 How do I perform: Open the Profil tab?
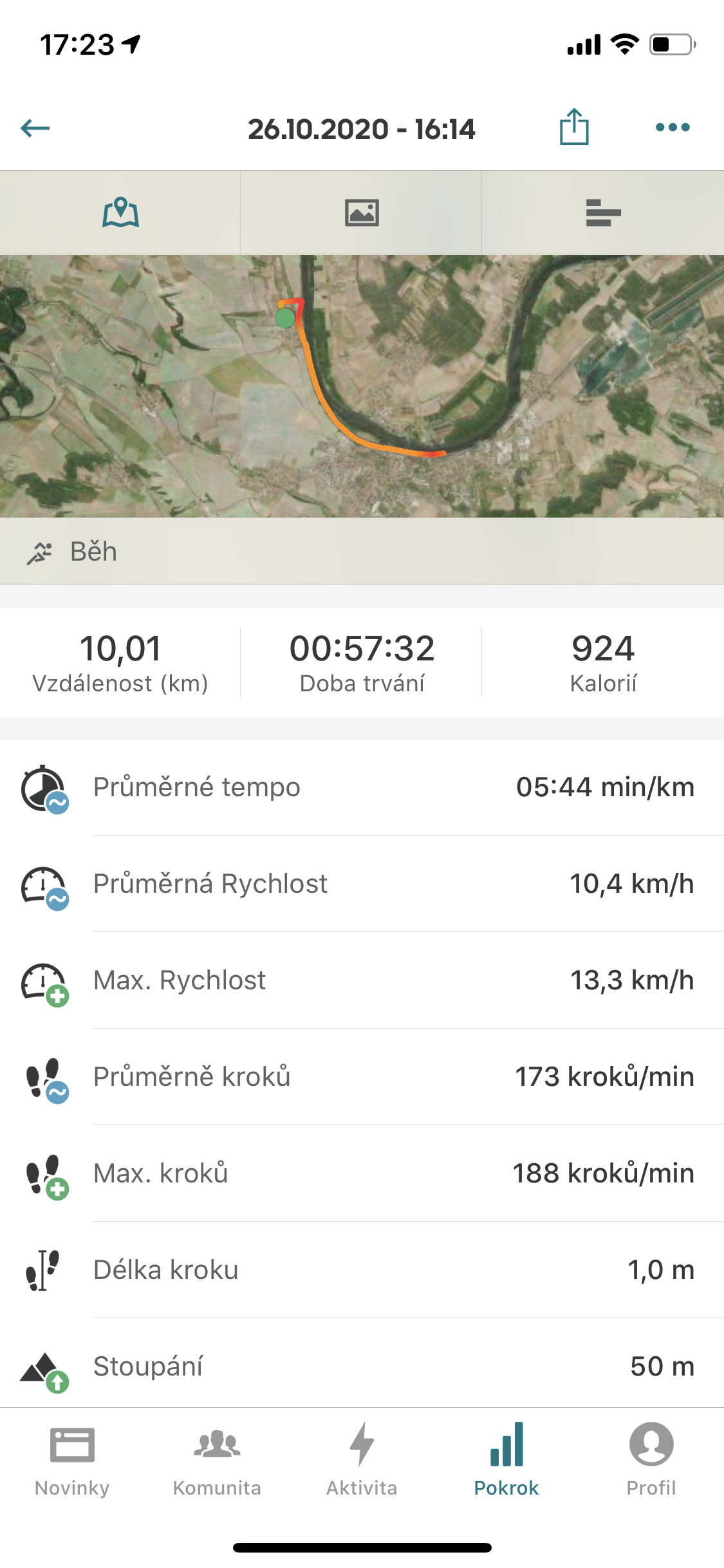pos(651,1460)
